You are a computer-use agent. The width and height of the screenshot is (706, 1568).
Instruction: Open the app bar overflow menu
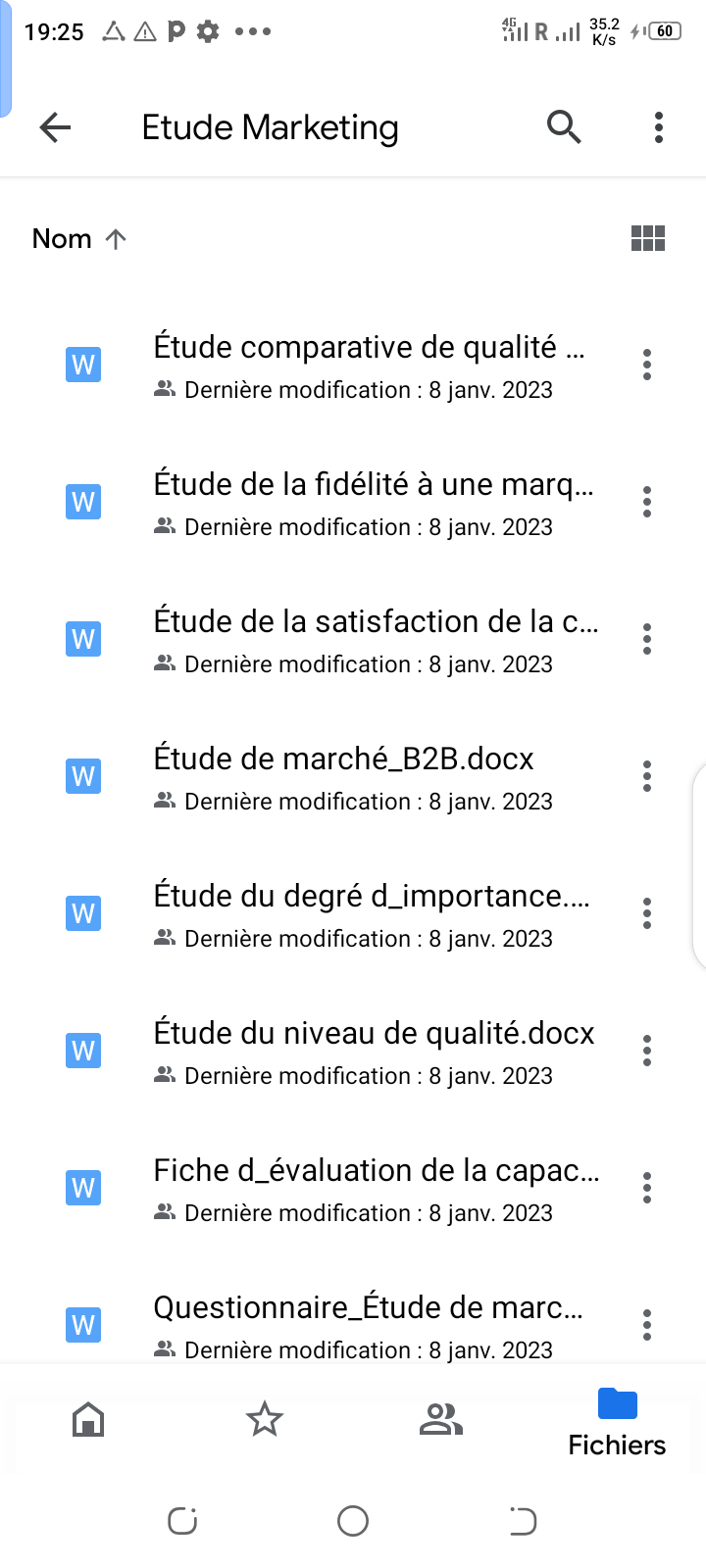pos(659,127)
